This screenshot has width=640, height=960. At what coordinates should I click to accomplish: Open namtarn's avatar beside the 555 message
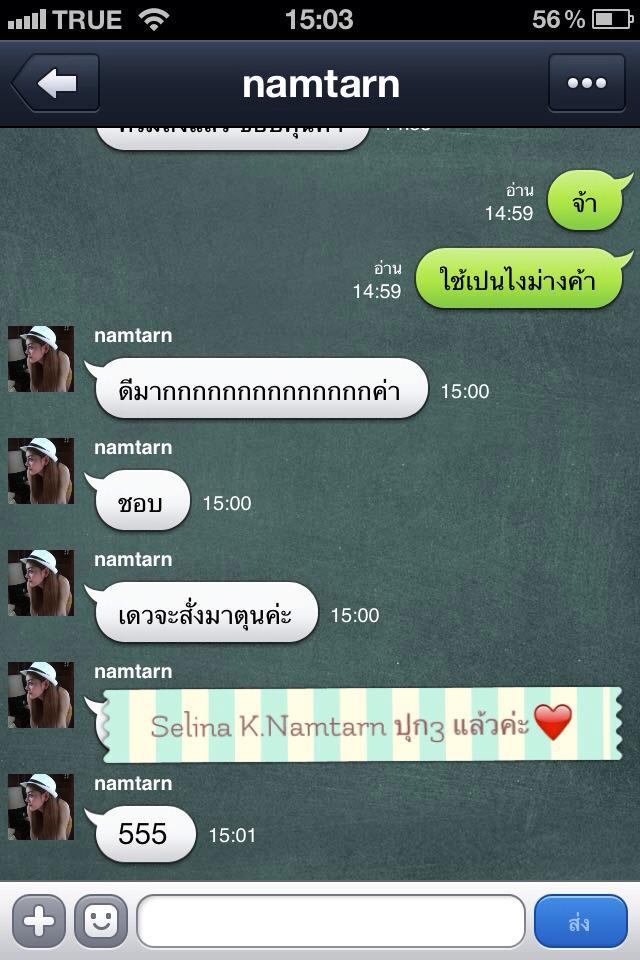pos(41,806)
